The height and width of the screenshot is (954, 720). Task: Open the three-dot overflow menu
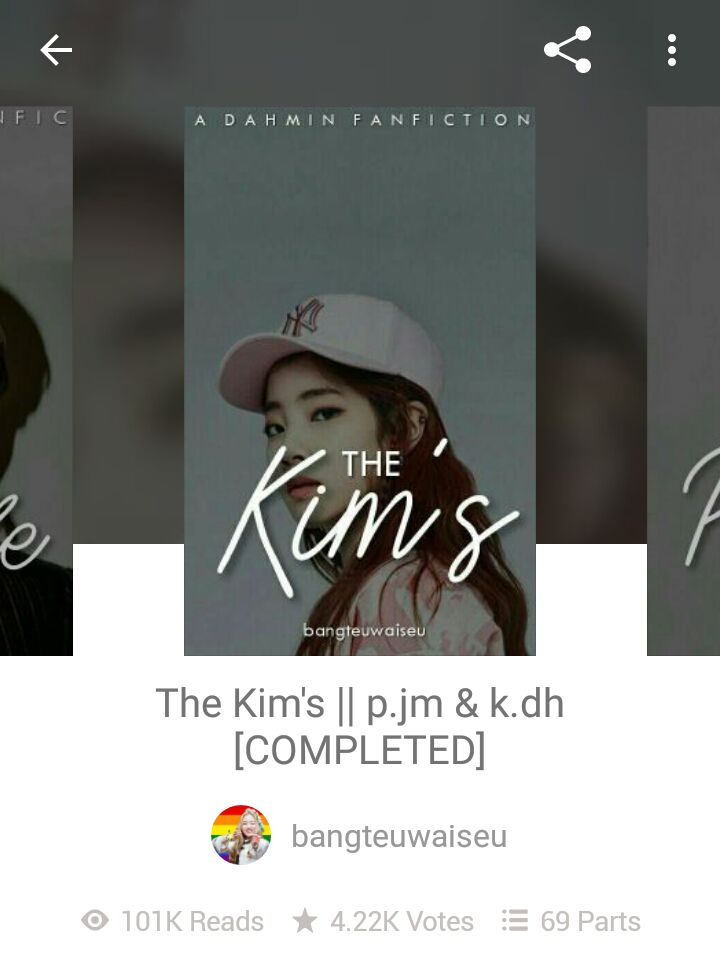click(672, 50)
